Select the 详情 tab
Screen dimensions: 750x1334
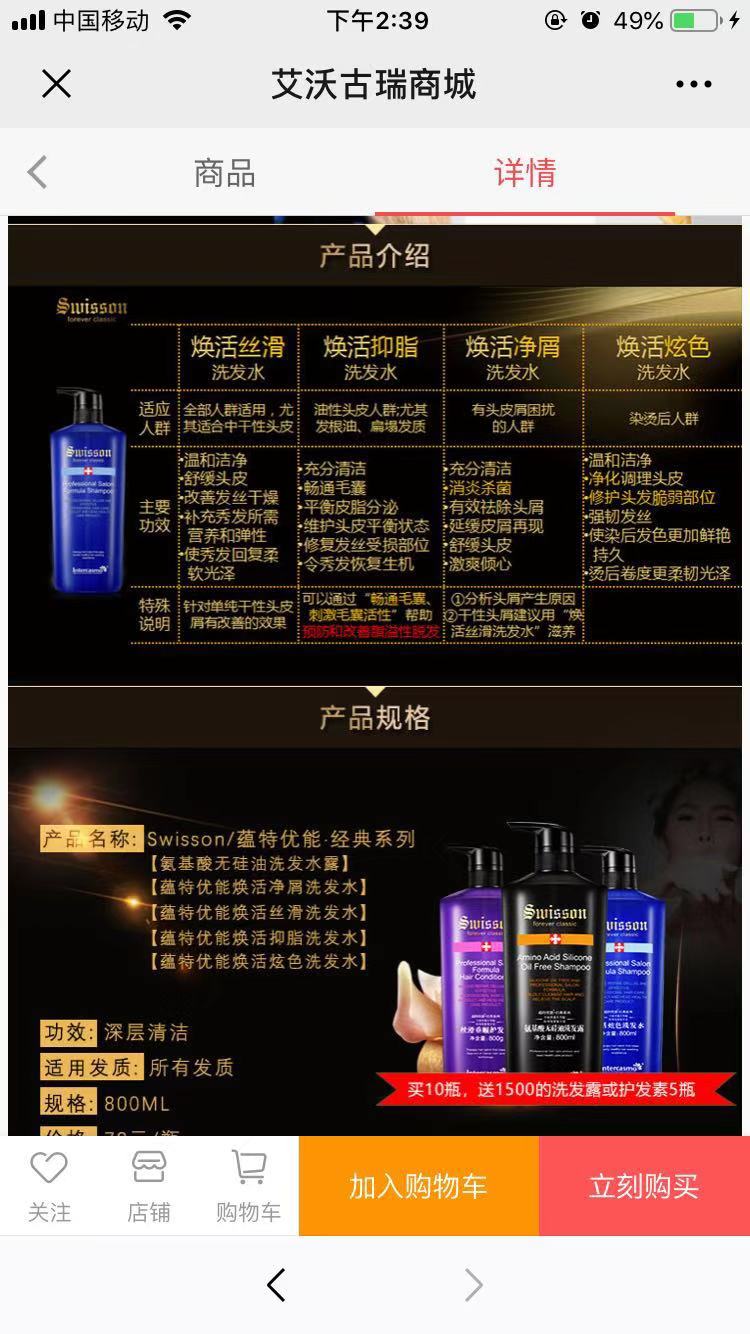[x=524, y=173]
